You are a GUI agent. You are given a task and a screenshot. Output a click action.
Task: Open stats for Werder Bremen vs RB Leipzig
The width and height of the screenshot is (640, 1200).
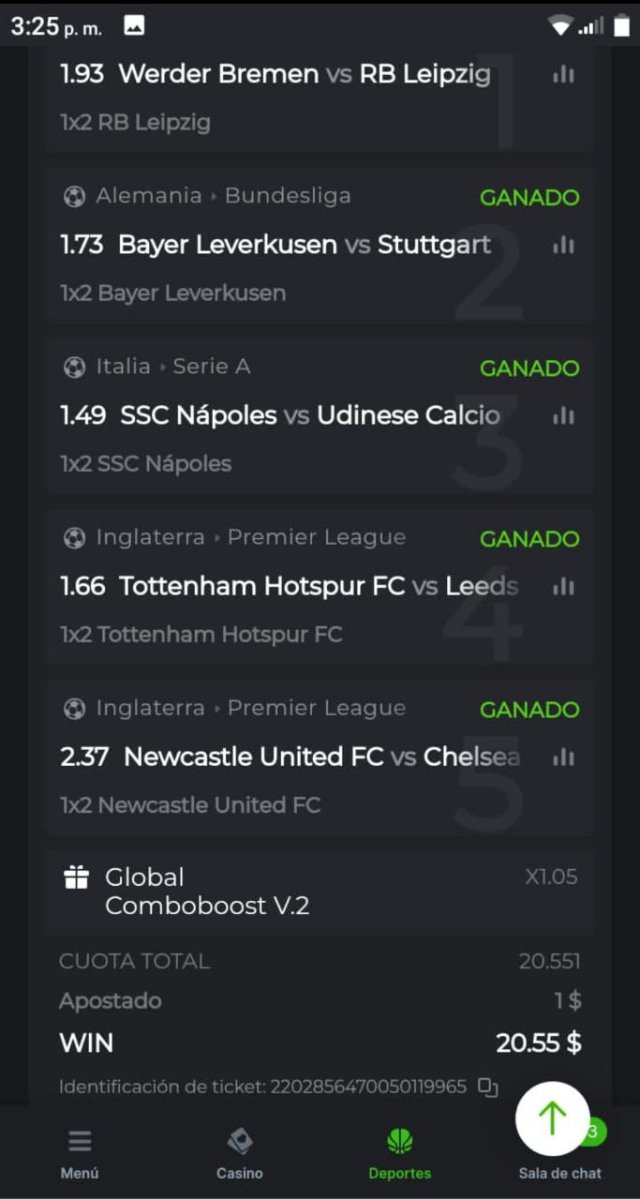click(x=563, y=75)
